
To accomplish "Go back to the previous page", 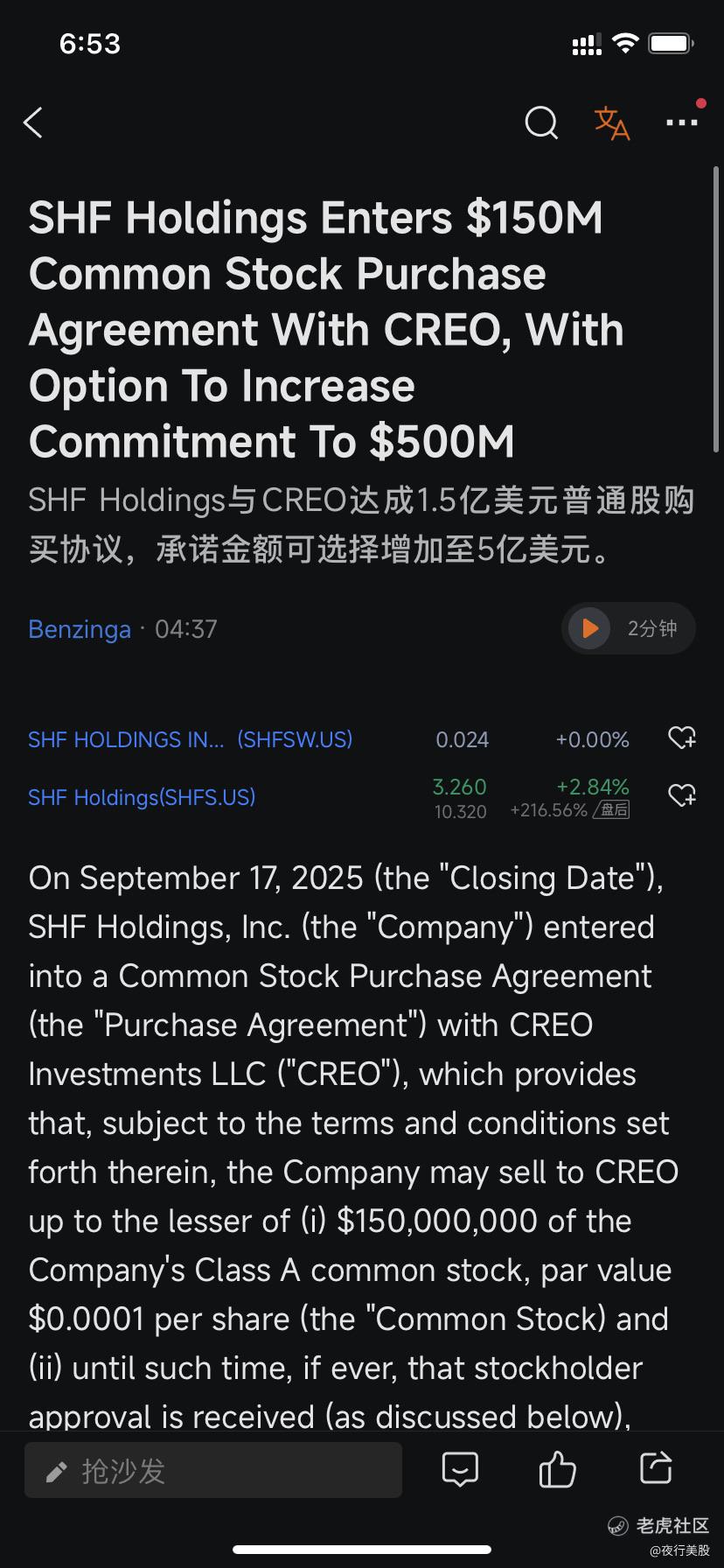I will pos(33,123).
